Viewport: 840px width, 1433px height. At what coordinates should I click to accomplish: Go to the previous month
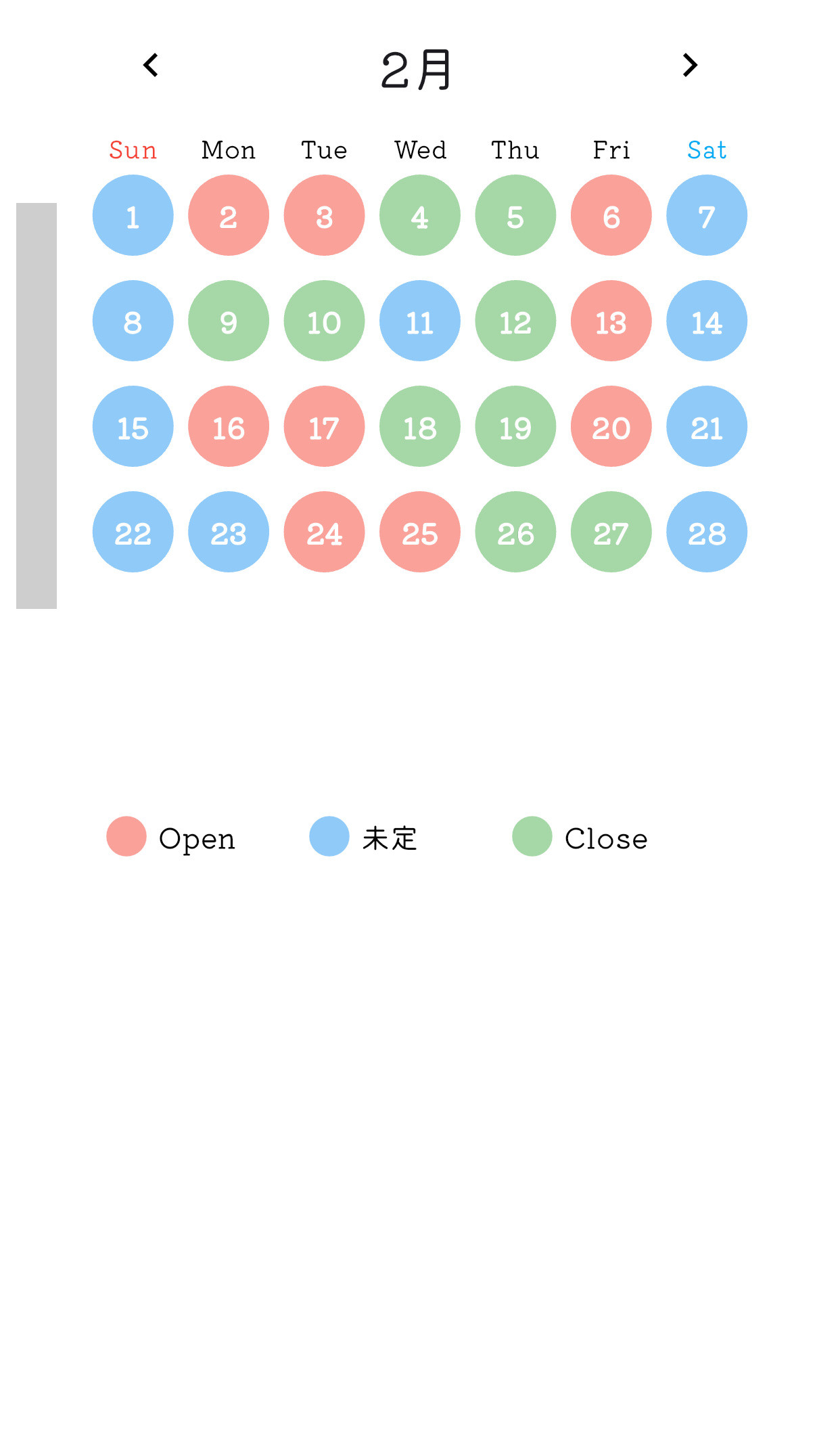click(151, 66)
